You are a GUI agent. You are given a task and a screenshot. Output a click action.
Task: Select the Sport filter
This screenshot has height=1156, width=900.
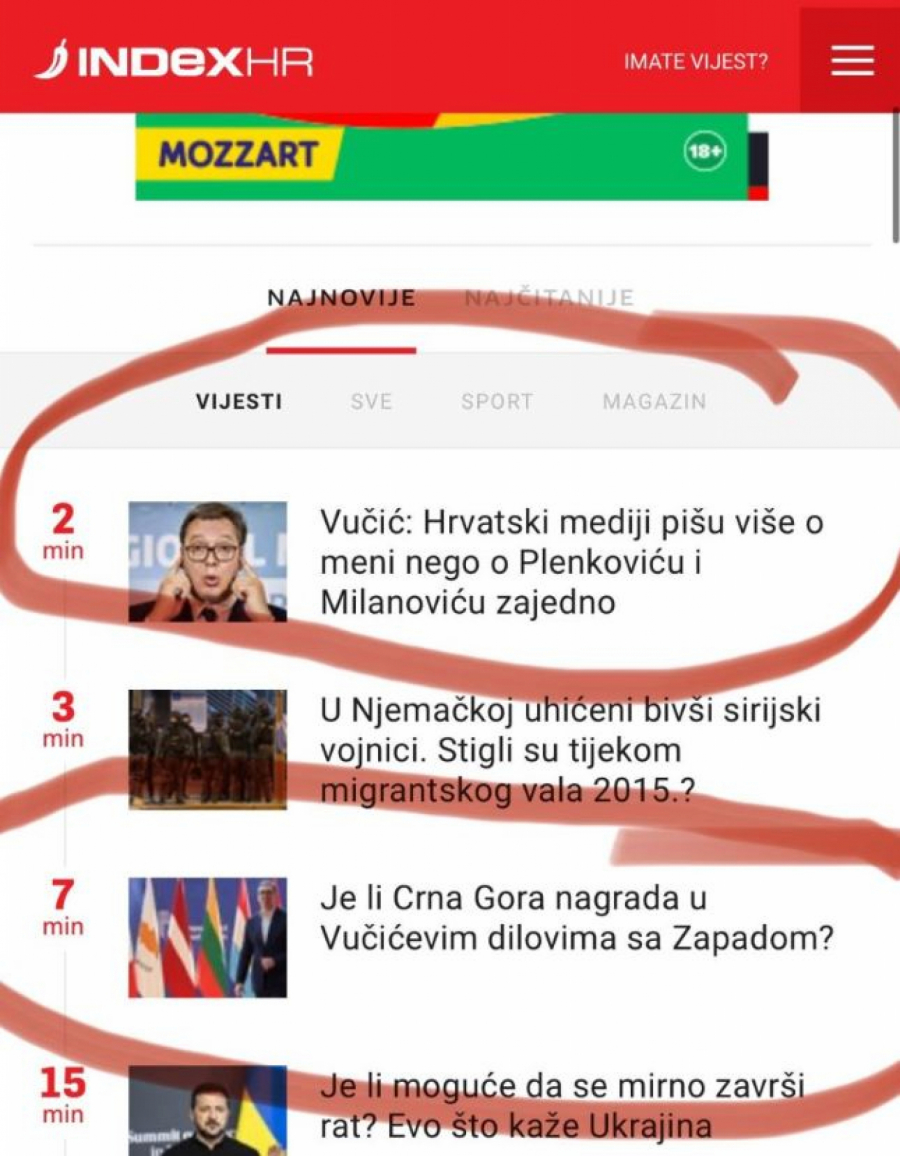497,402
